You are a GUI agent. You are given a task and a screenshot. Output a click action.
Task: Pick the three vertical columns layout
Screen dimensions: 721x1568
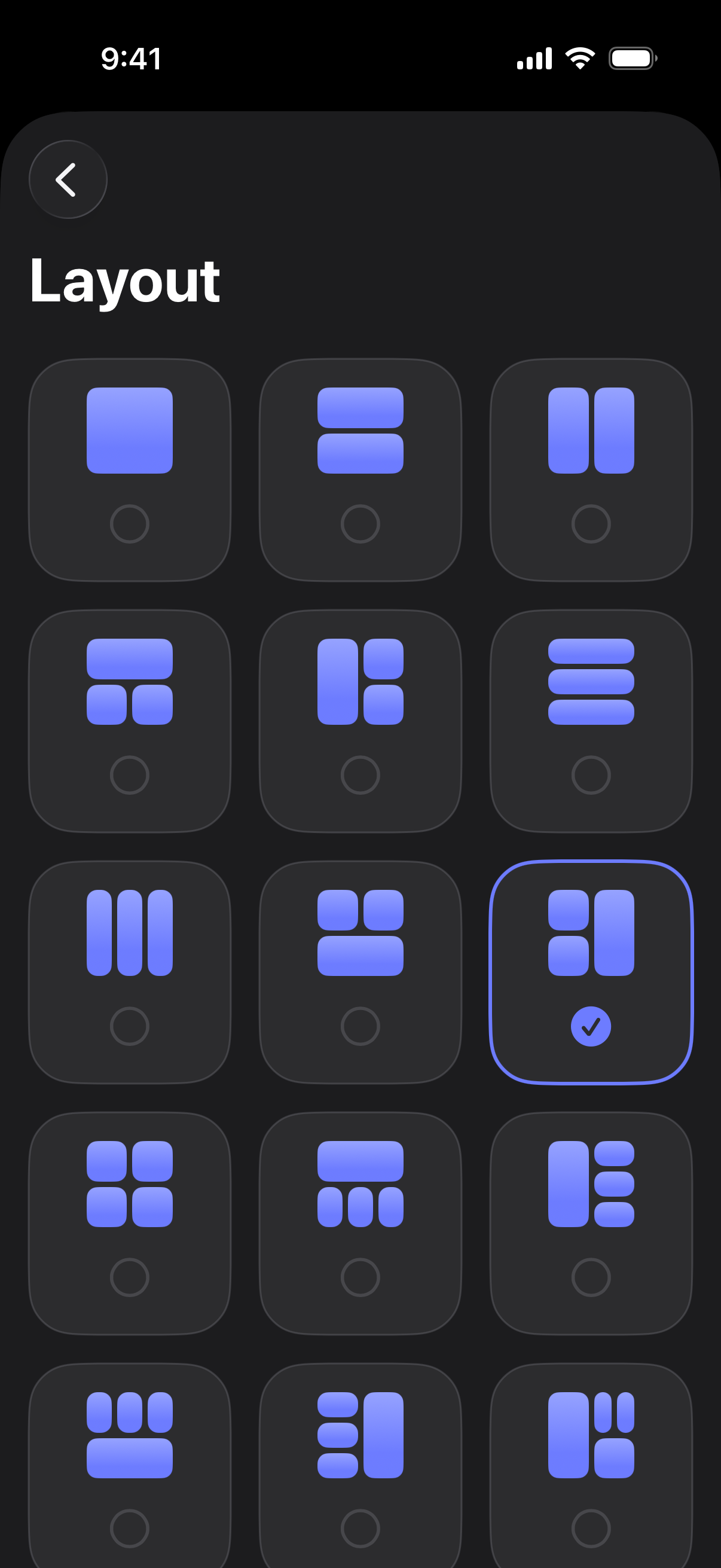point(130,972)
